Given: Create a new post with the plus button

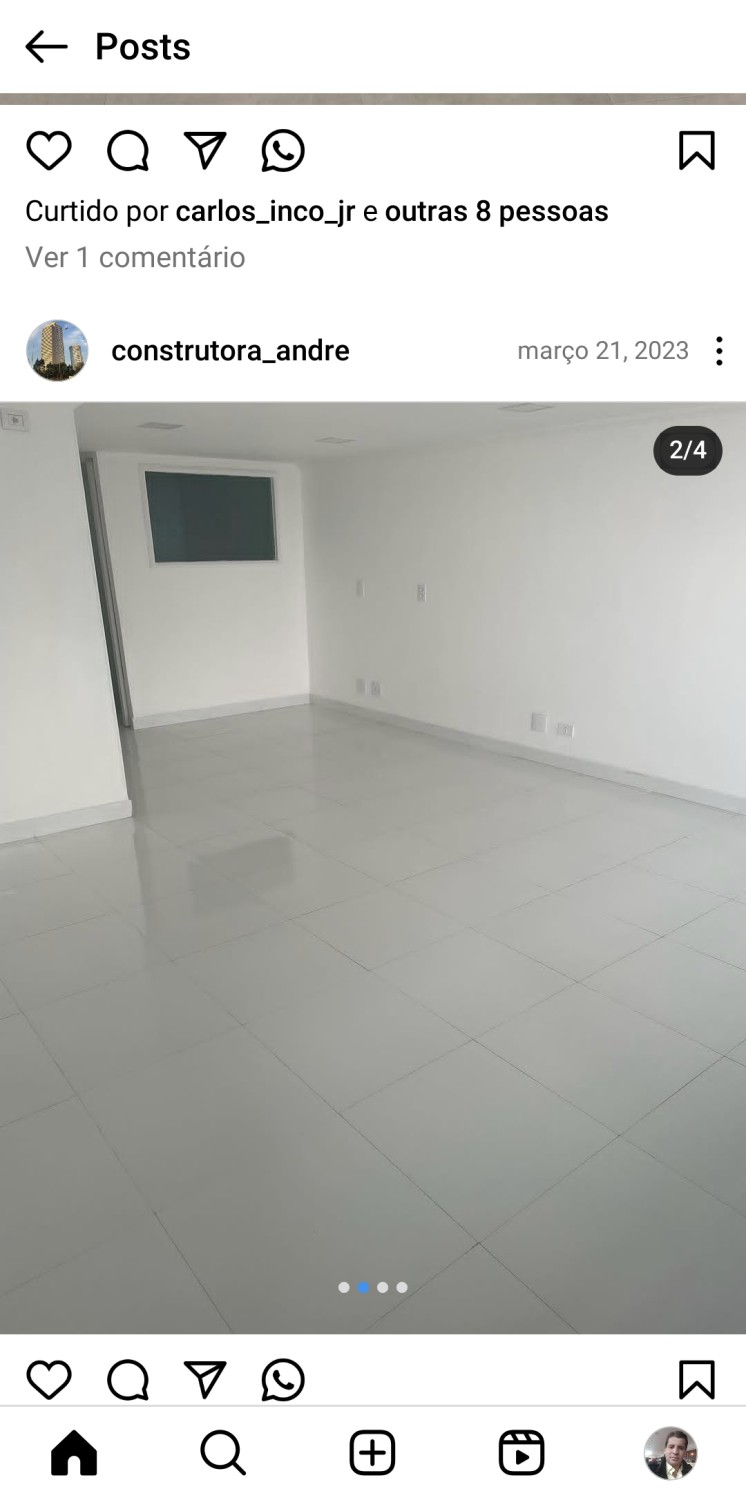Looking at the screenshot, I should 372,1453.
